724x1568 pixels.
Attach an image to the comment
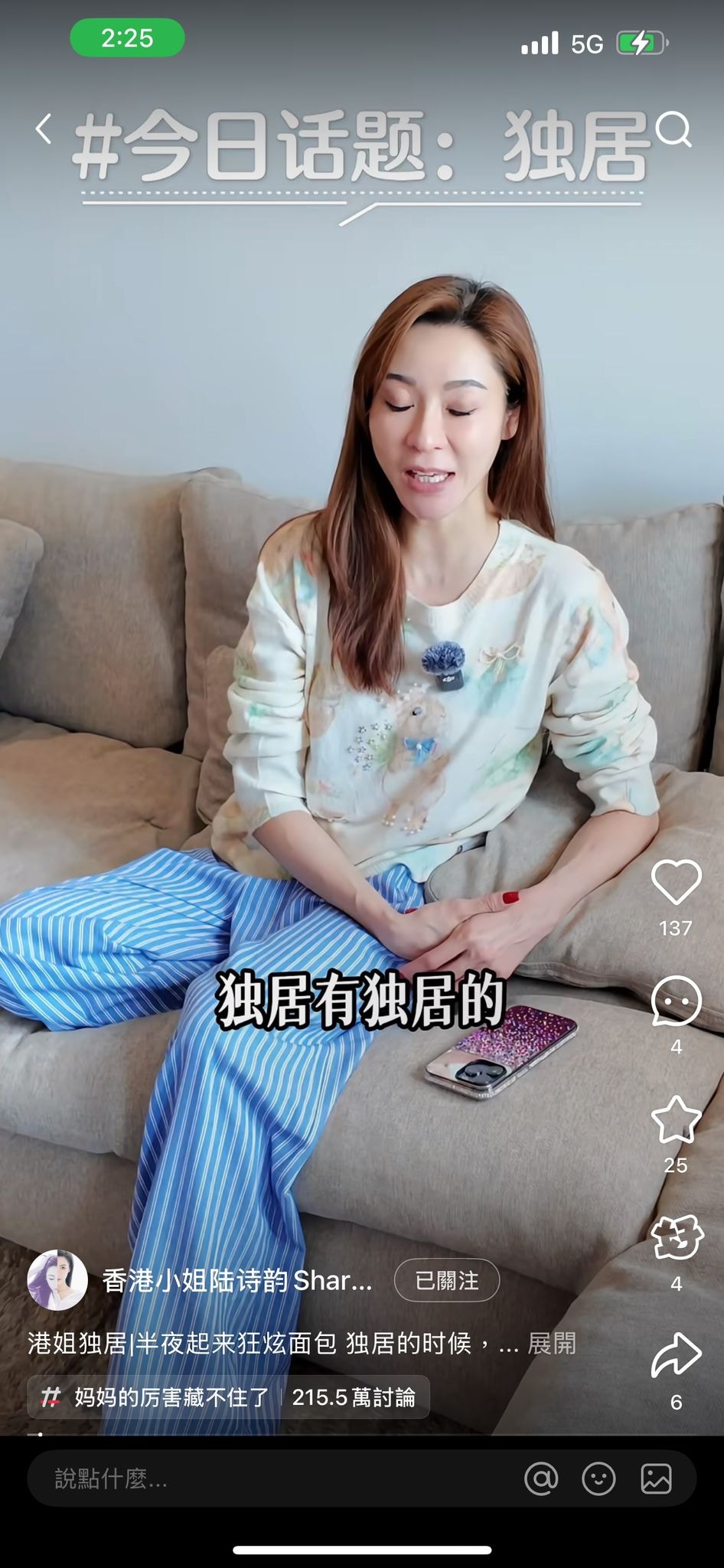pos(656,1478)
